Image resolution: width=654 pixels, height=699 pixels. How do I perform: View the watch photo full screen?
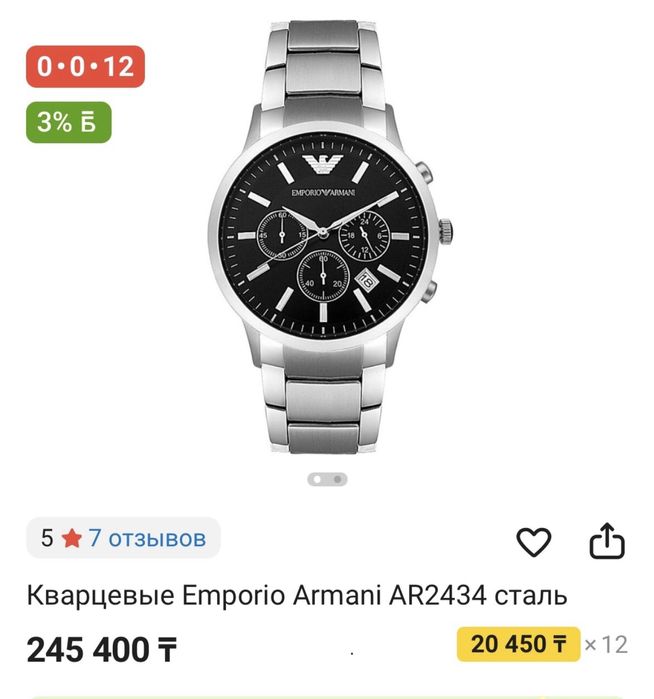[x=326, y=244]
